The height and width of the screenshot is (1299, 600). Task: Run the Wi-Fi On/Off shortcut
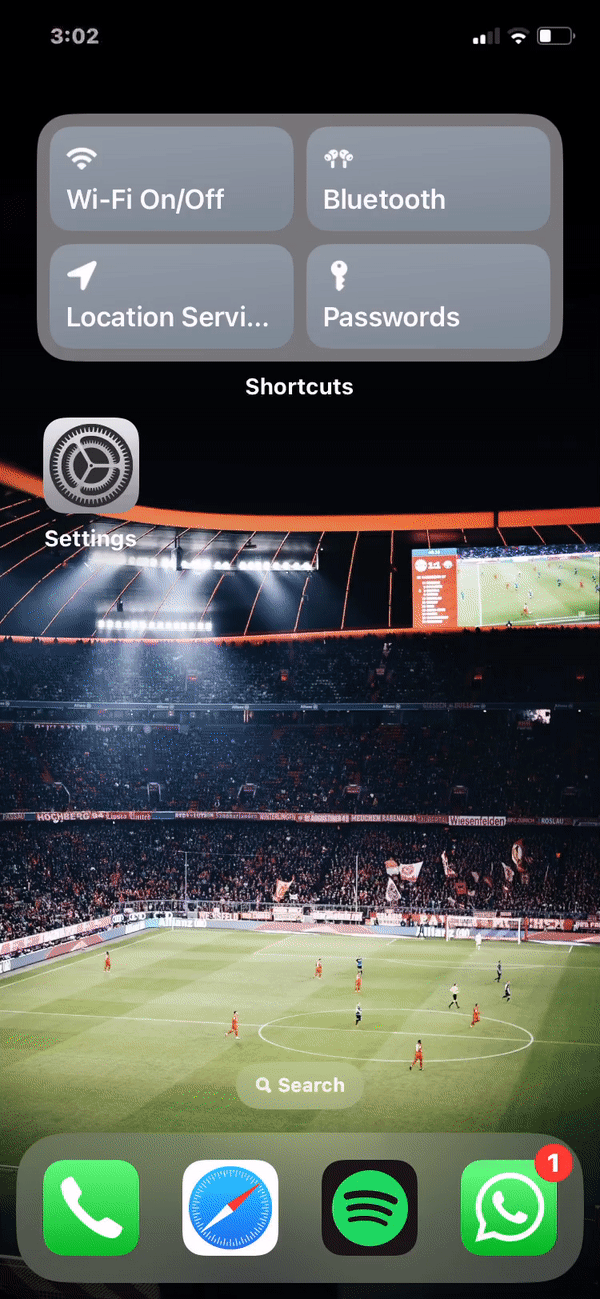tap(171, 179)
